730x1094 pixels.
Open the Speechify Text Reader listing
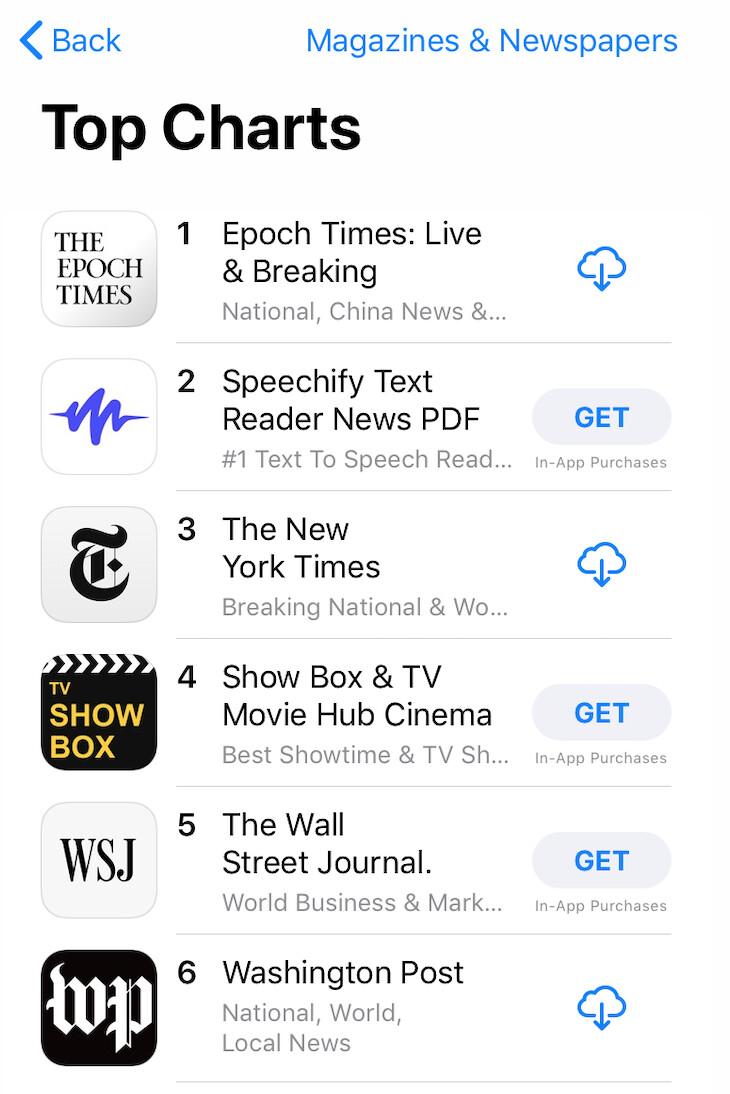(x=351, y=400)
